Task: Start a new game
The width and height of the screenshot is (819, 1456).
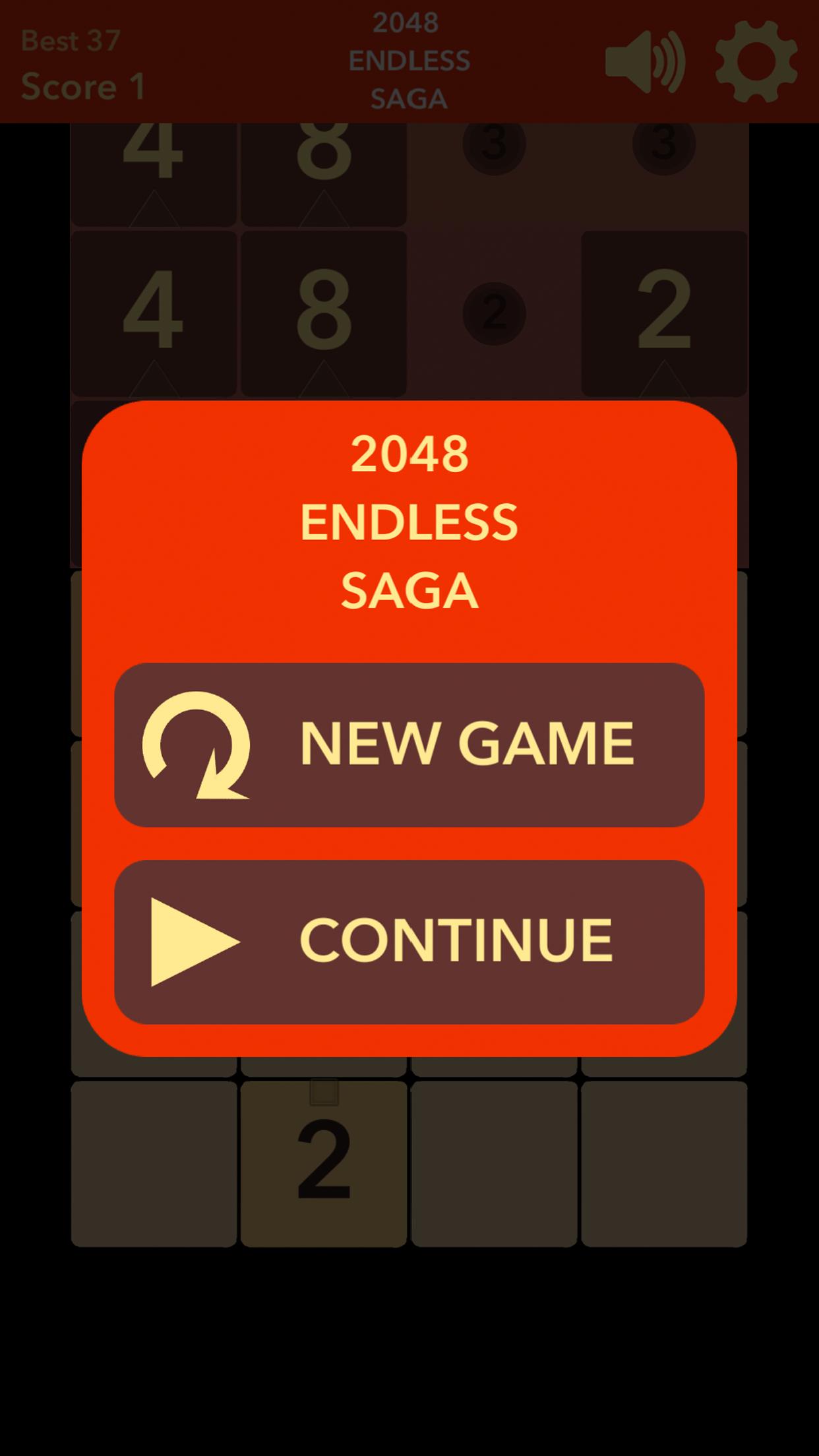Action: tap(409, 744)
